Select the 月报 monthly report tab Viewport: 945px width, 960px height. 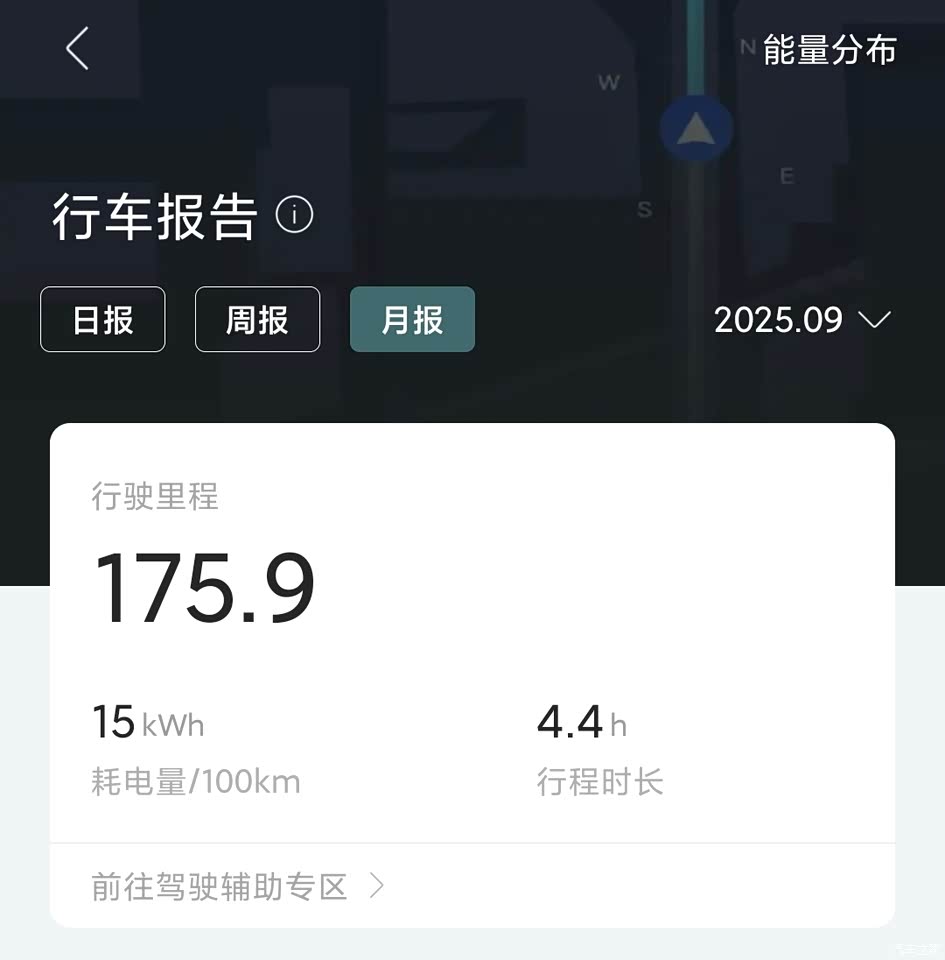pos(412,320)
